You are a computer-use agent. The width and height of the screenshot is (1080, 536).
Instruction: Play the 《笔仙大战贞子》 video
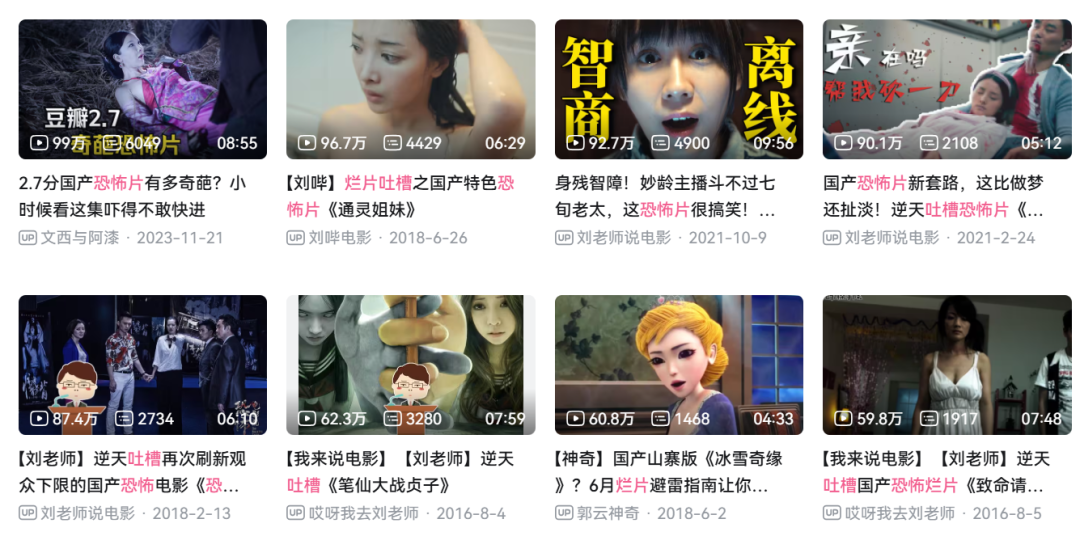click(410, 365)
